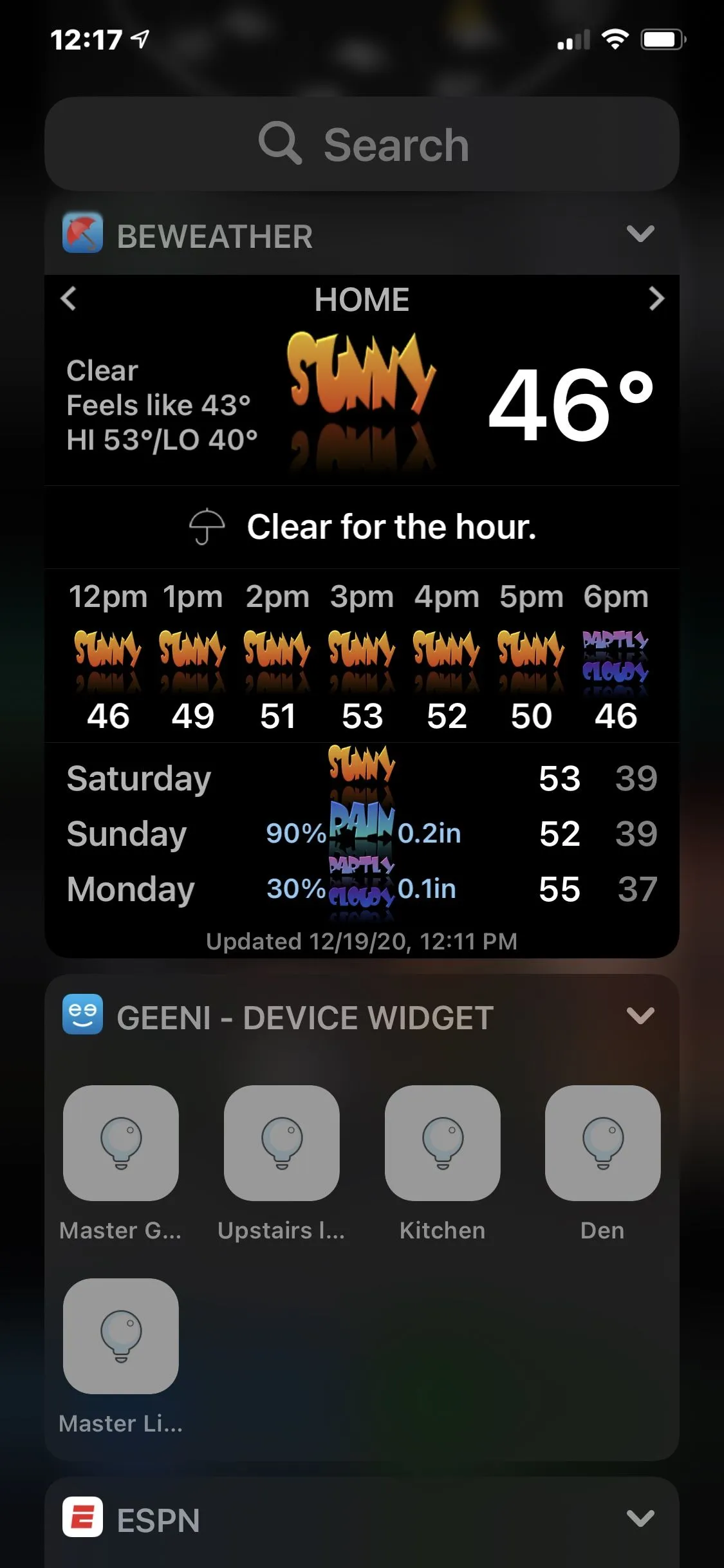Tap the Search field at top
Screen dimensions: 724x1568
pos(362,144)
